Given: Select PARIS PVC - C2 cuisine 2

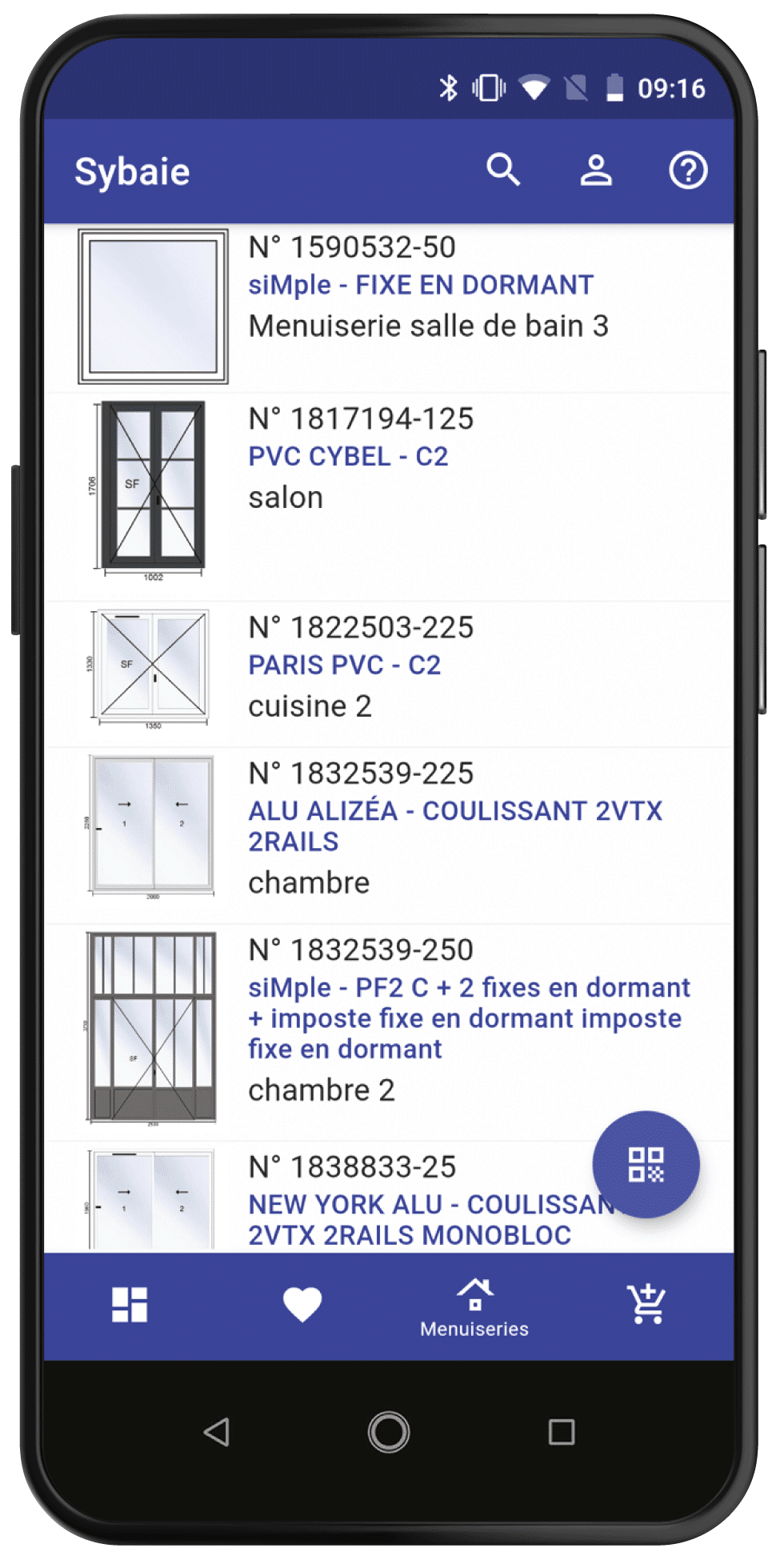Looking at the screenshot, I should click(389, 674).
